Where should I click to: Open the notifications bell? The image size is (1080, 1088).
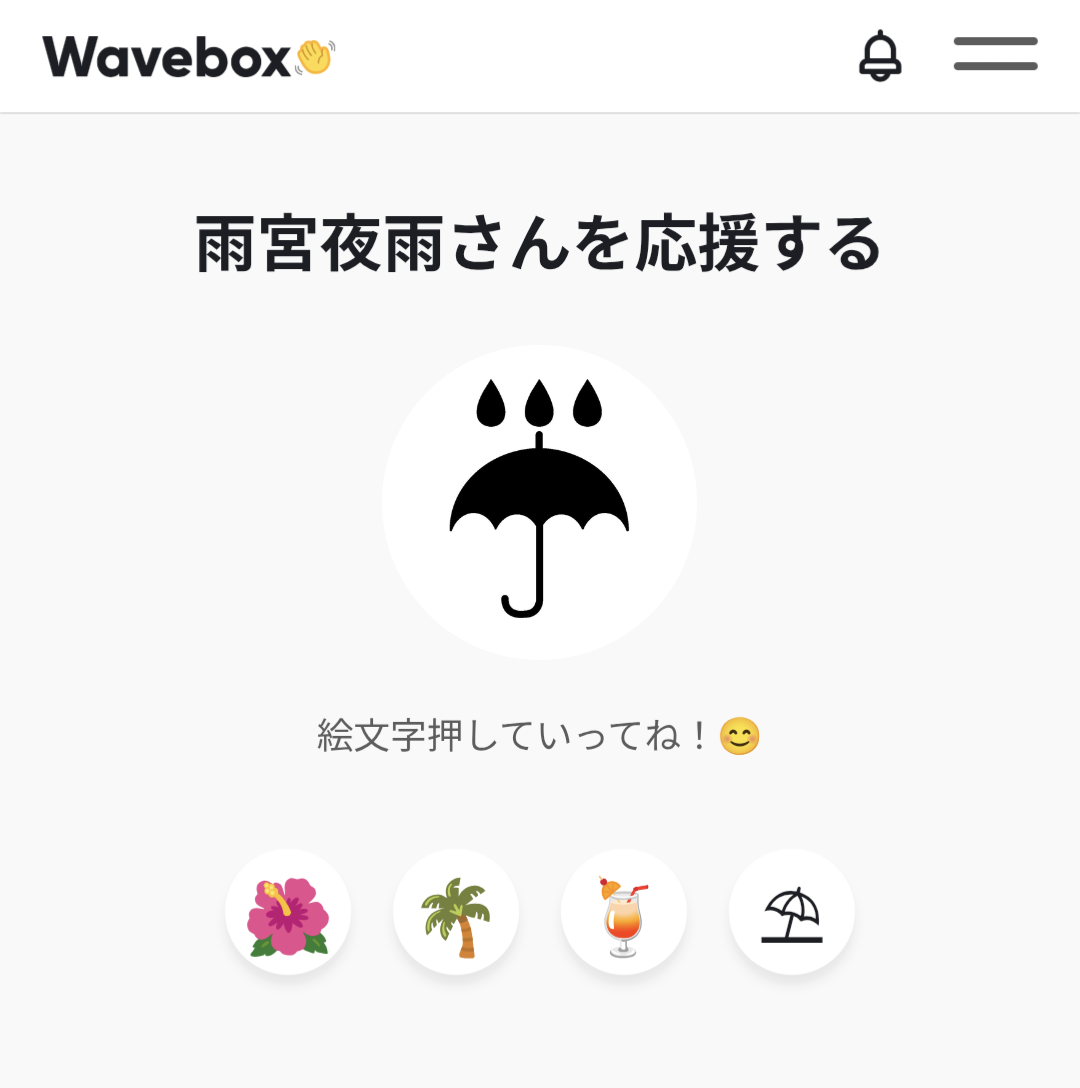(880, 56)
